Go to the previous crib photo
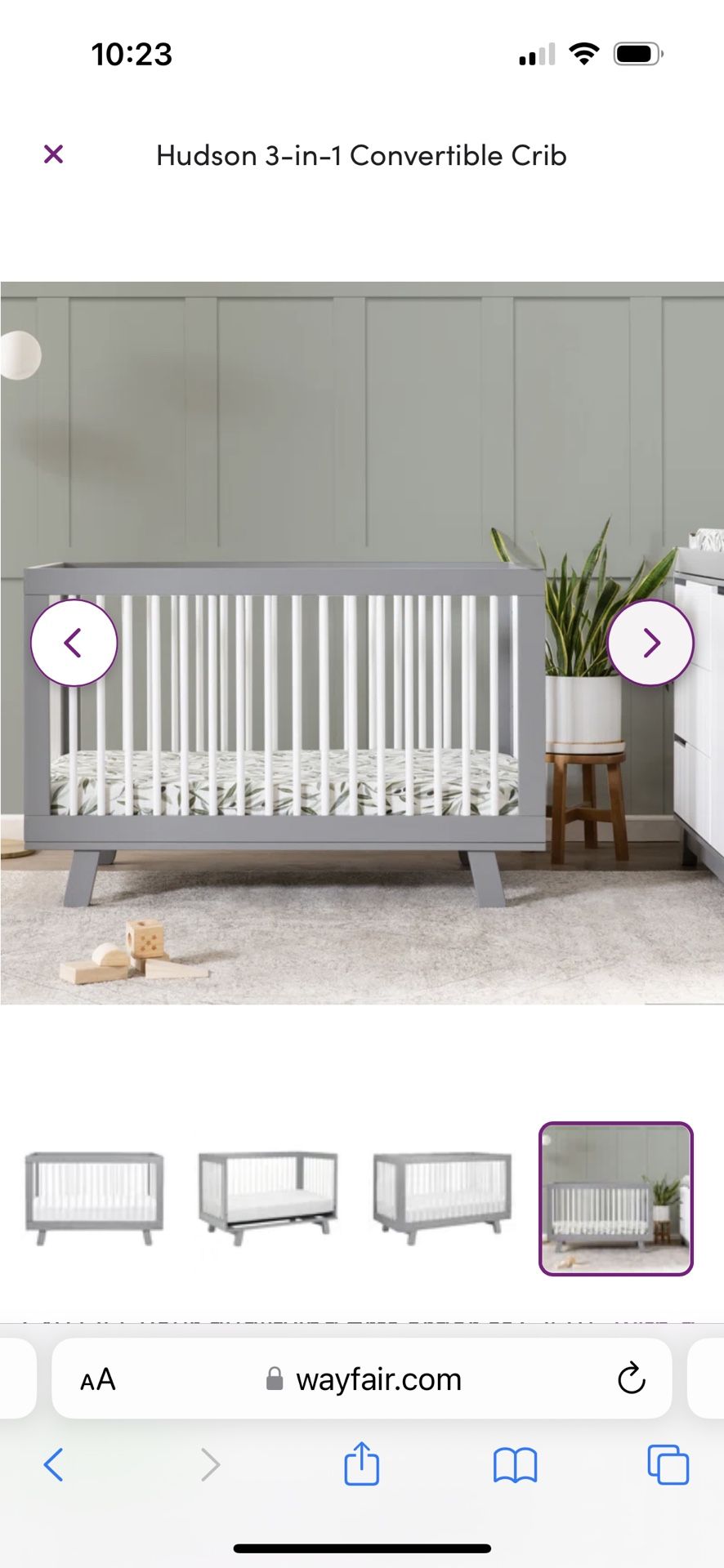 click(x=74, y=643)
